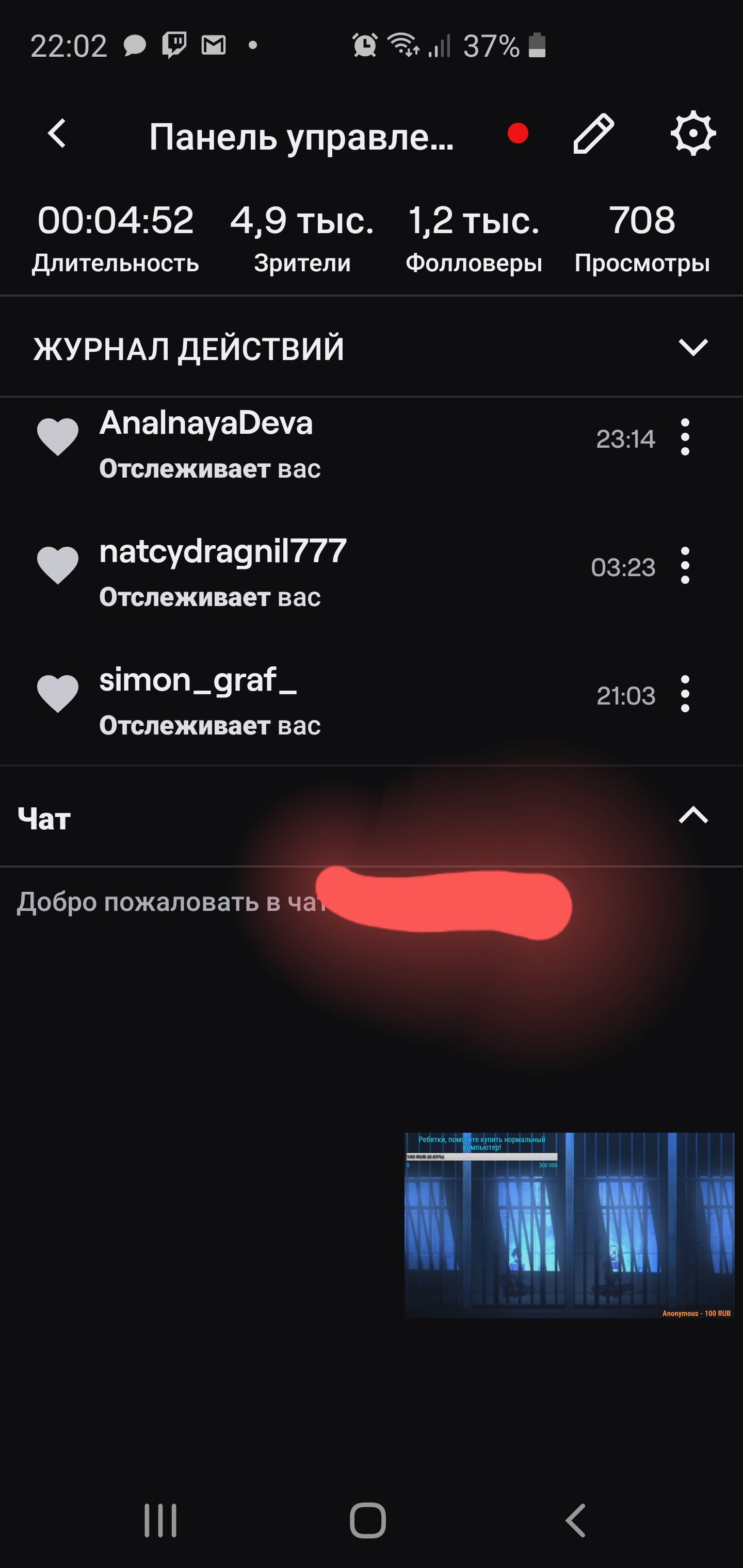Show recent apps
The width and height of the screenshot is (743, 1568).
[160, 1521]
